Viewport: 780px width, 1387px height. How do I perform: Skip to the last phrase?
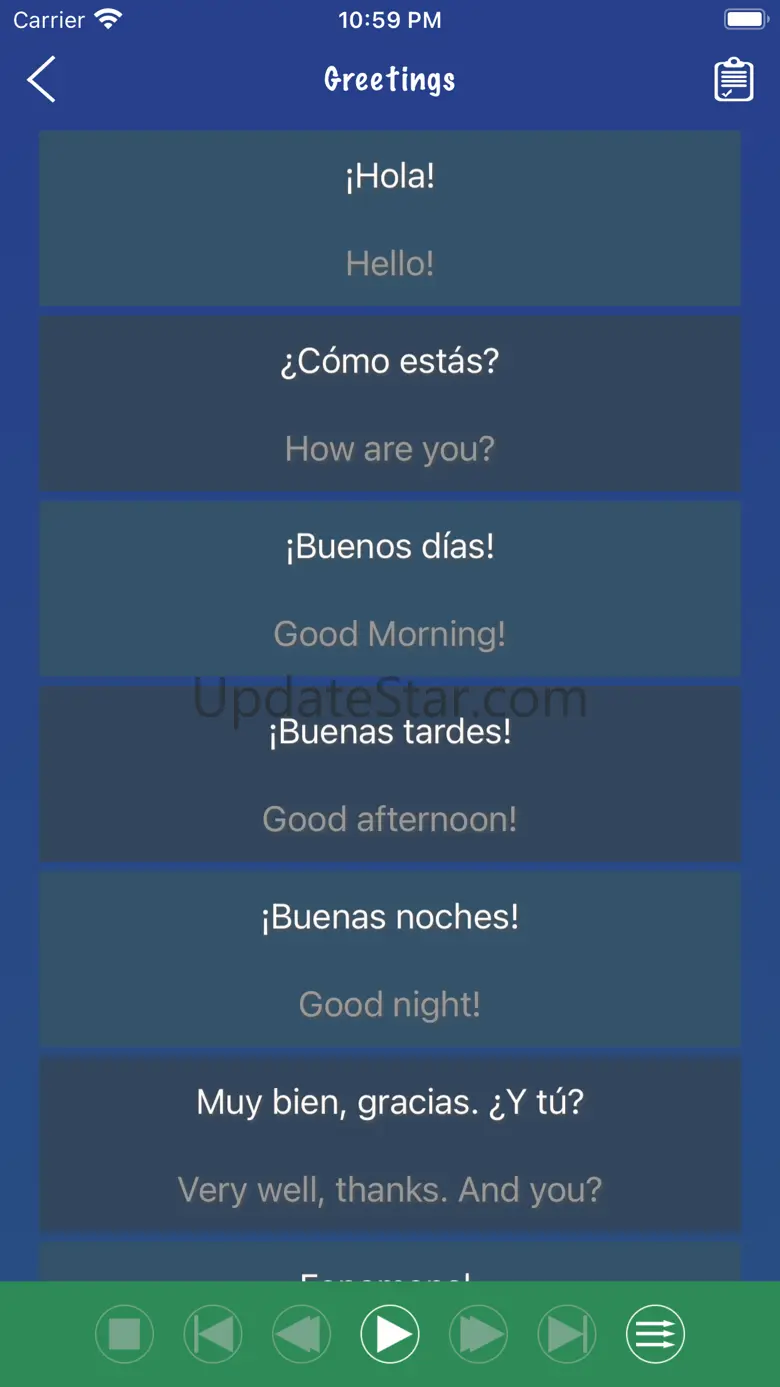[x=566, y=1334]
